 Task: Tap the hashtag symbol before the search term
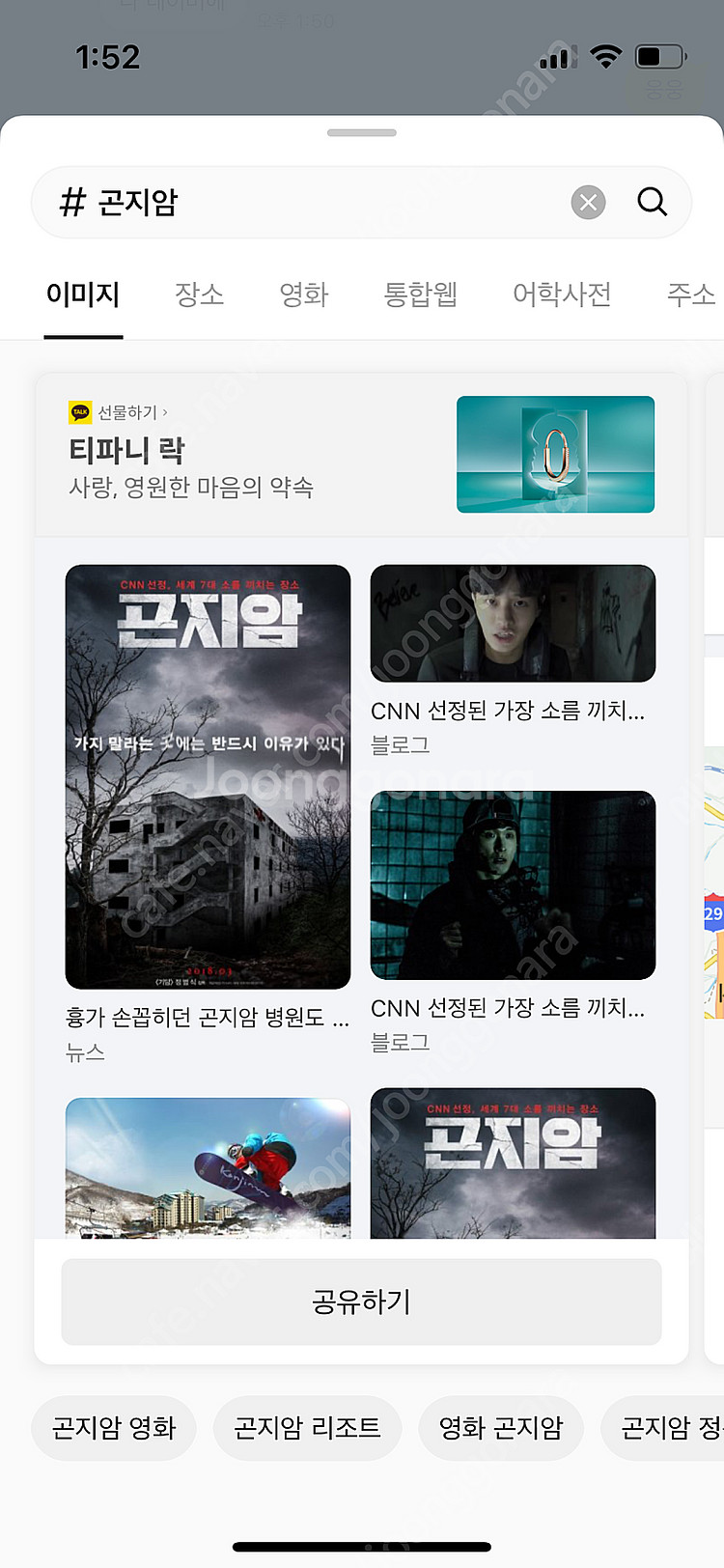[x=71, y=202]
